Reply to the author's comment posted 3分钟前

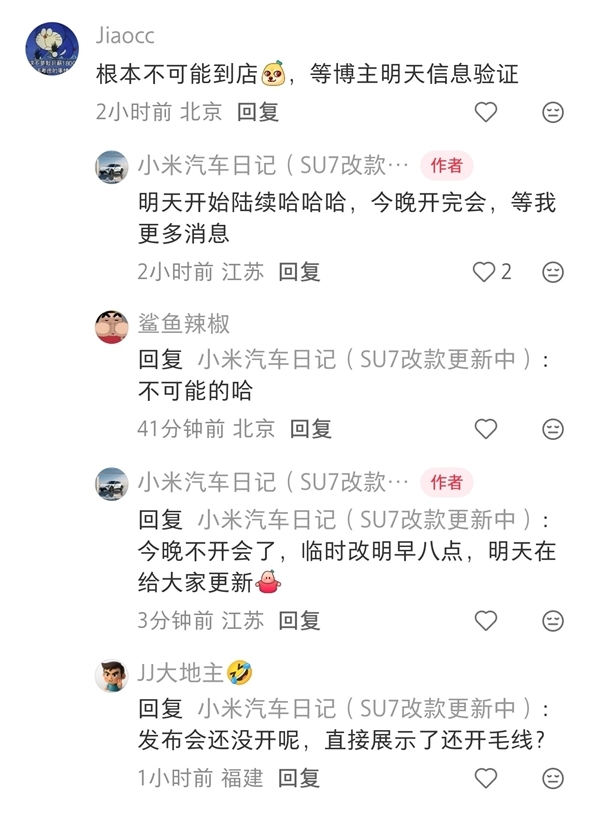299,620
